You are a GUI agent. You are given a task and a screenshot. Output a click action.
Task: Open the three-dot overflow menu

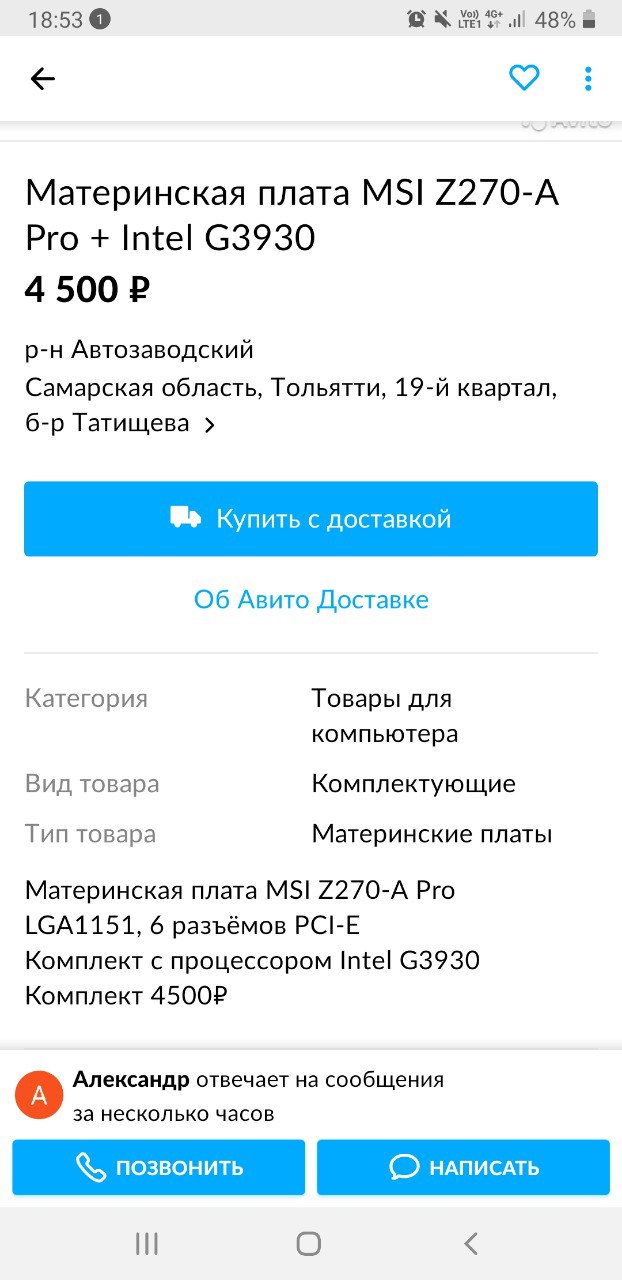point(588,78)
